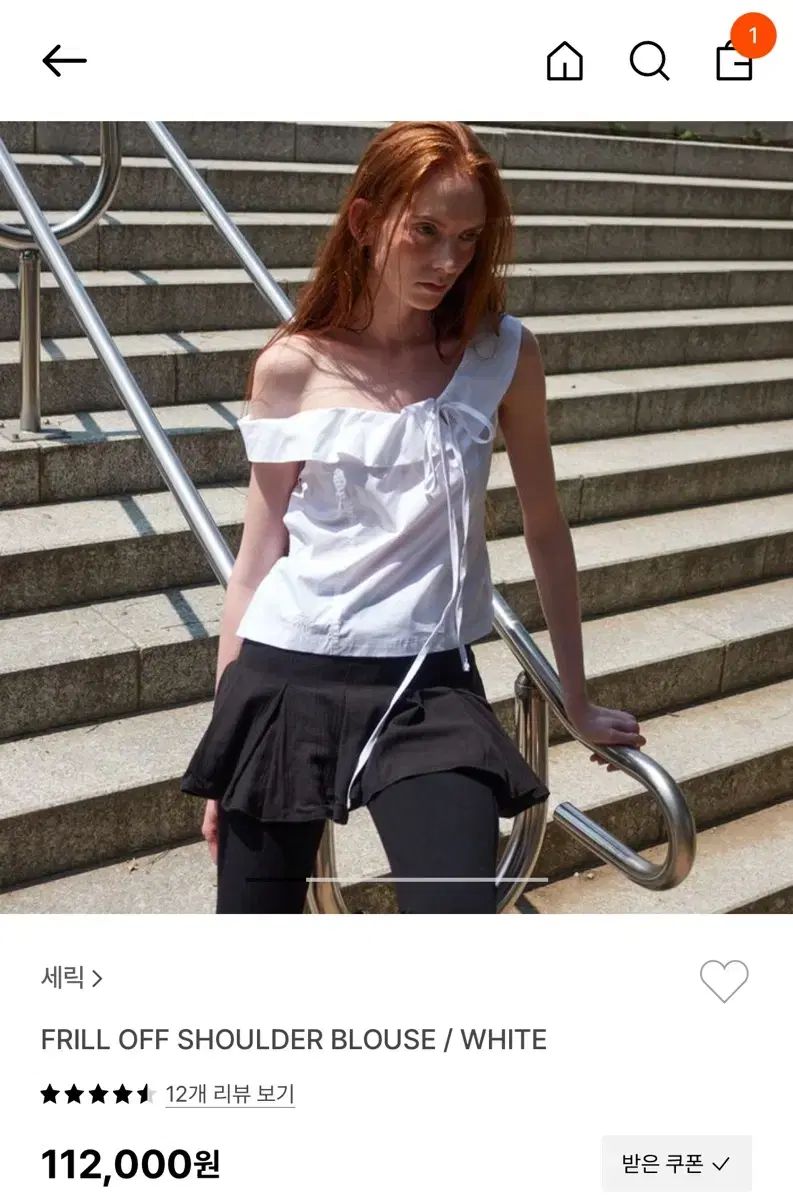
Task: Expand the 받은 쿠폰 dropdown
Action: pyautogui.click(x=676, y=1164)
